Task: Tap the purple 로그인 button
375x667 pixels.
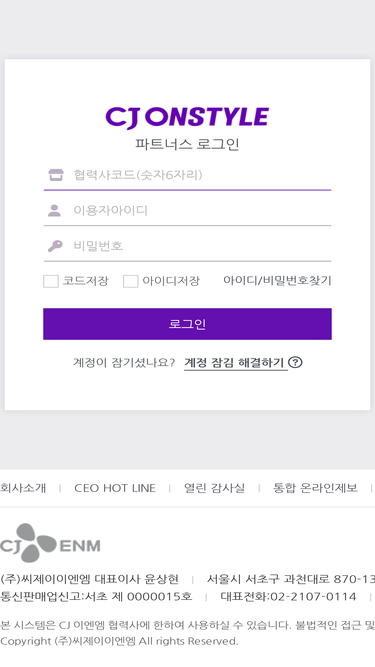Action: click(x=187, y=324)
